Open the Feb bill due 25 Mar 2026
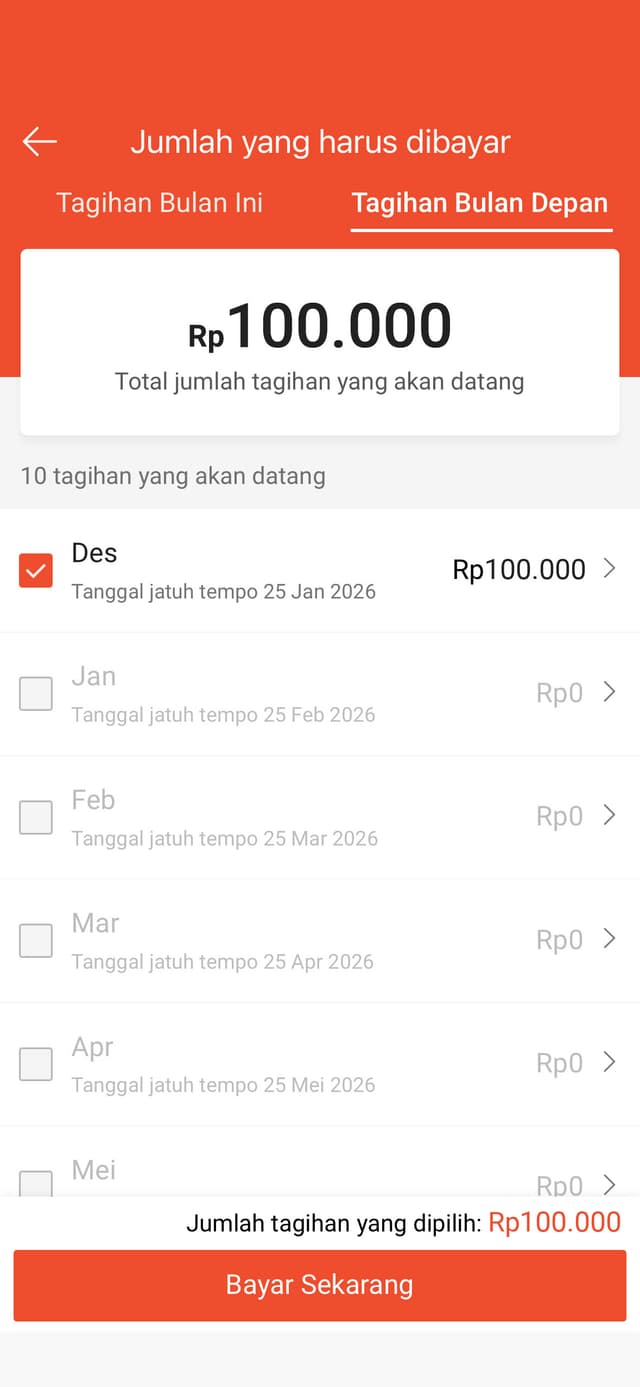Screen dimensions: 640x1387 609,816
